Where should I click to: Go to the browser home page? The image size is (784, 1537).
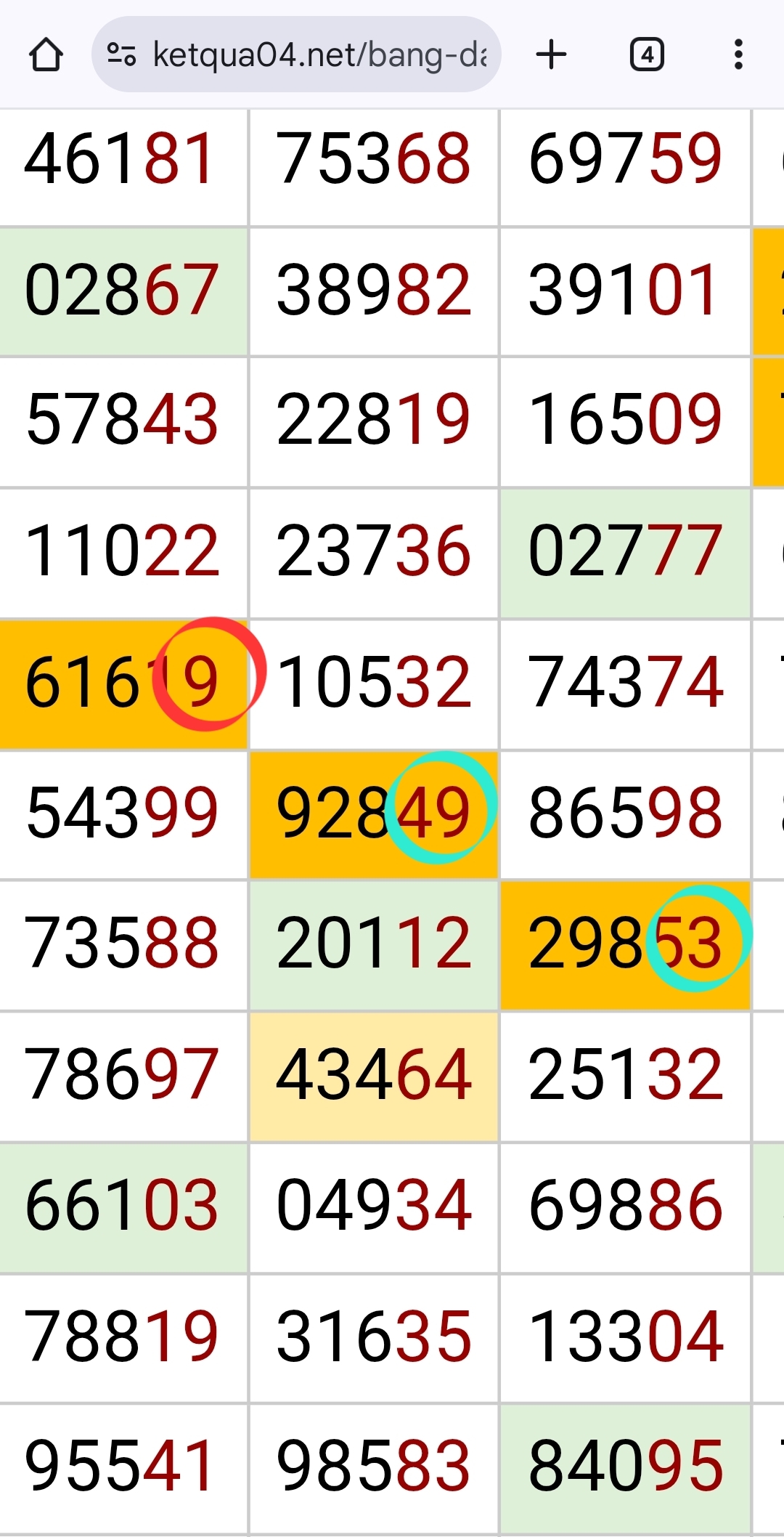coord(46,54)
